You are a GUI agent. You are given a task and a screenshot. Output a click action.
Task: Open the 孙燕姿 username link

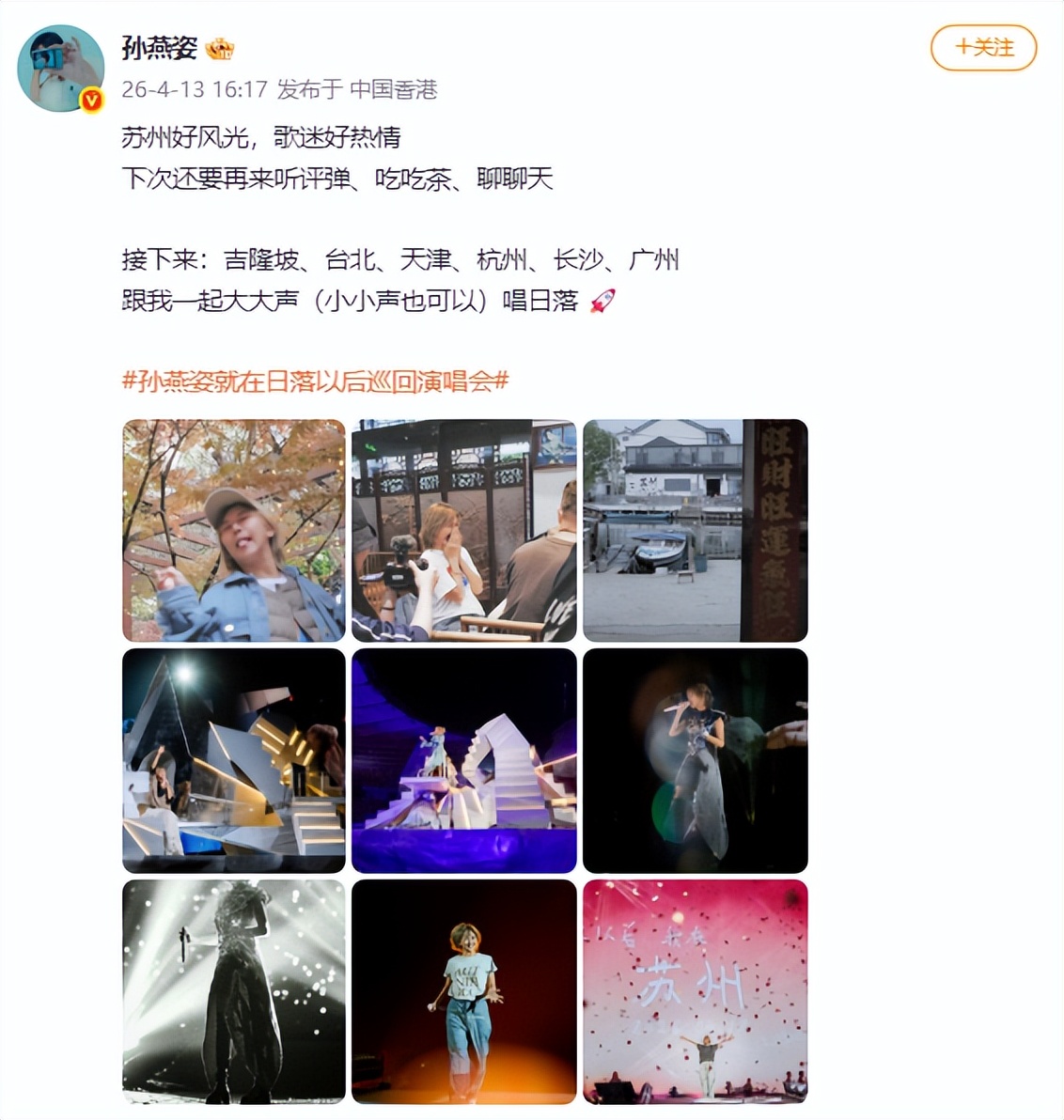[160, 47]
